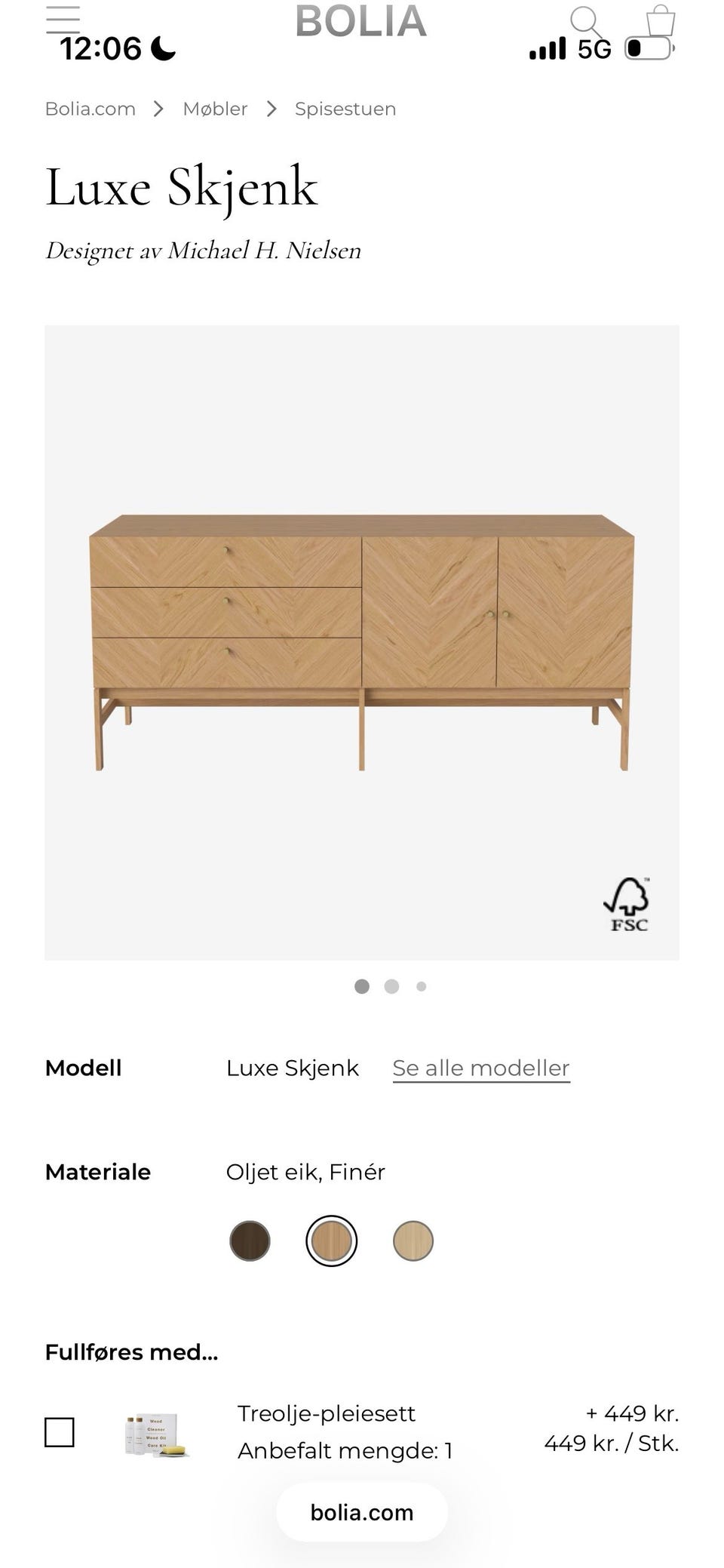The height and width of the screenshot is (1568, 724).
Task: Open the shopping bag
Action: coord(661,20)
